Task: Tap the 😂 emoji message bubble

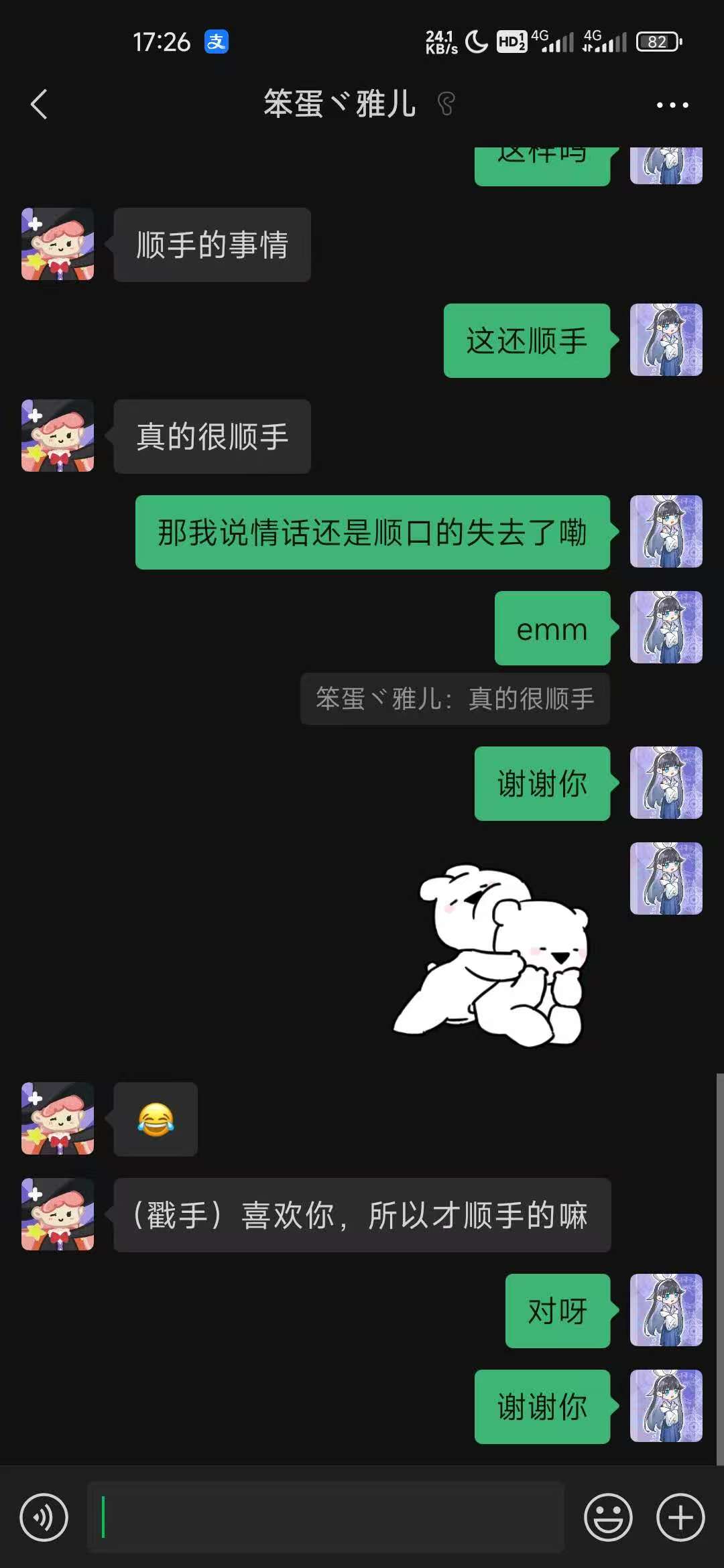Action: coord(156,1120)
